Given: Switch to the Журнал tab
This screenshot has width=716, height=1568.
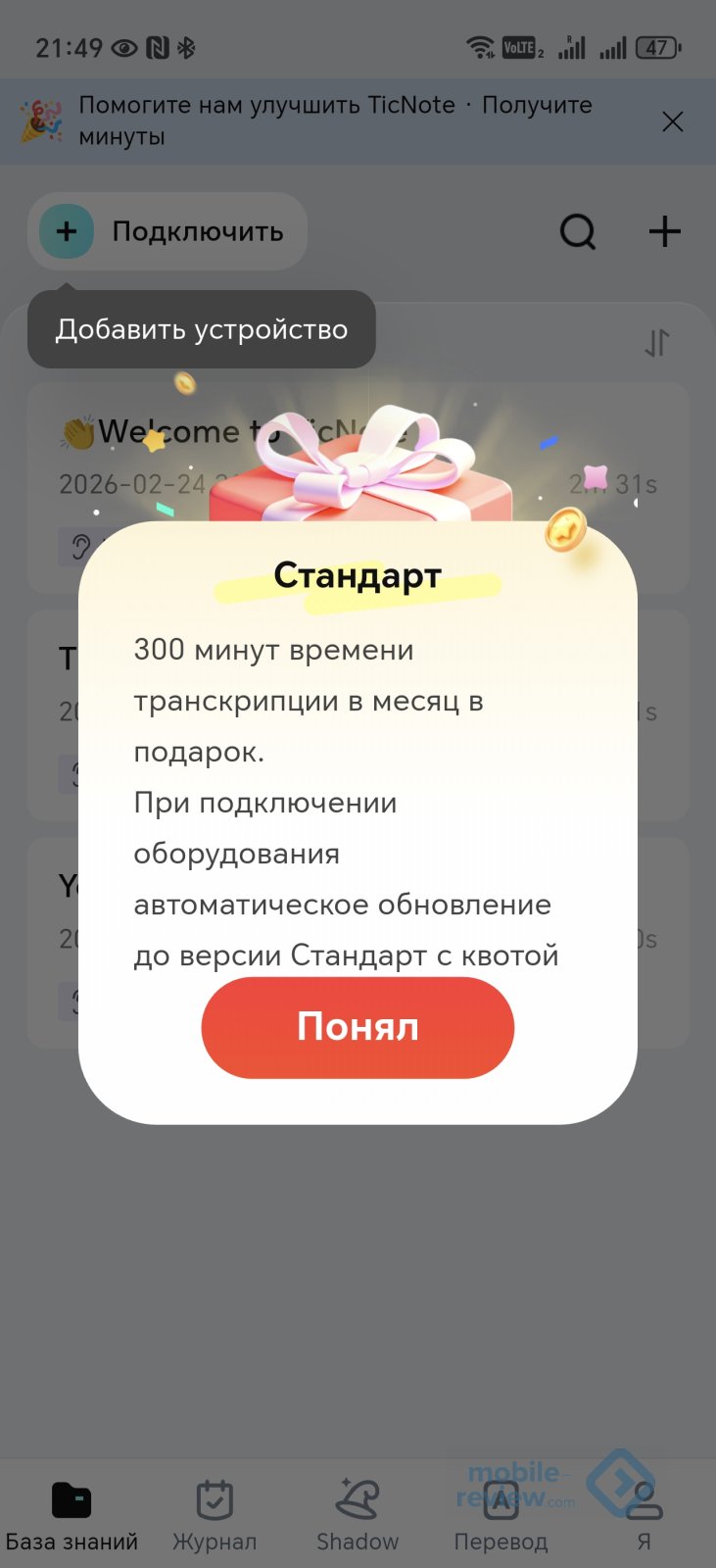Looking at the screenshot, I should click(215, 1514).
